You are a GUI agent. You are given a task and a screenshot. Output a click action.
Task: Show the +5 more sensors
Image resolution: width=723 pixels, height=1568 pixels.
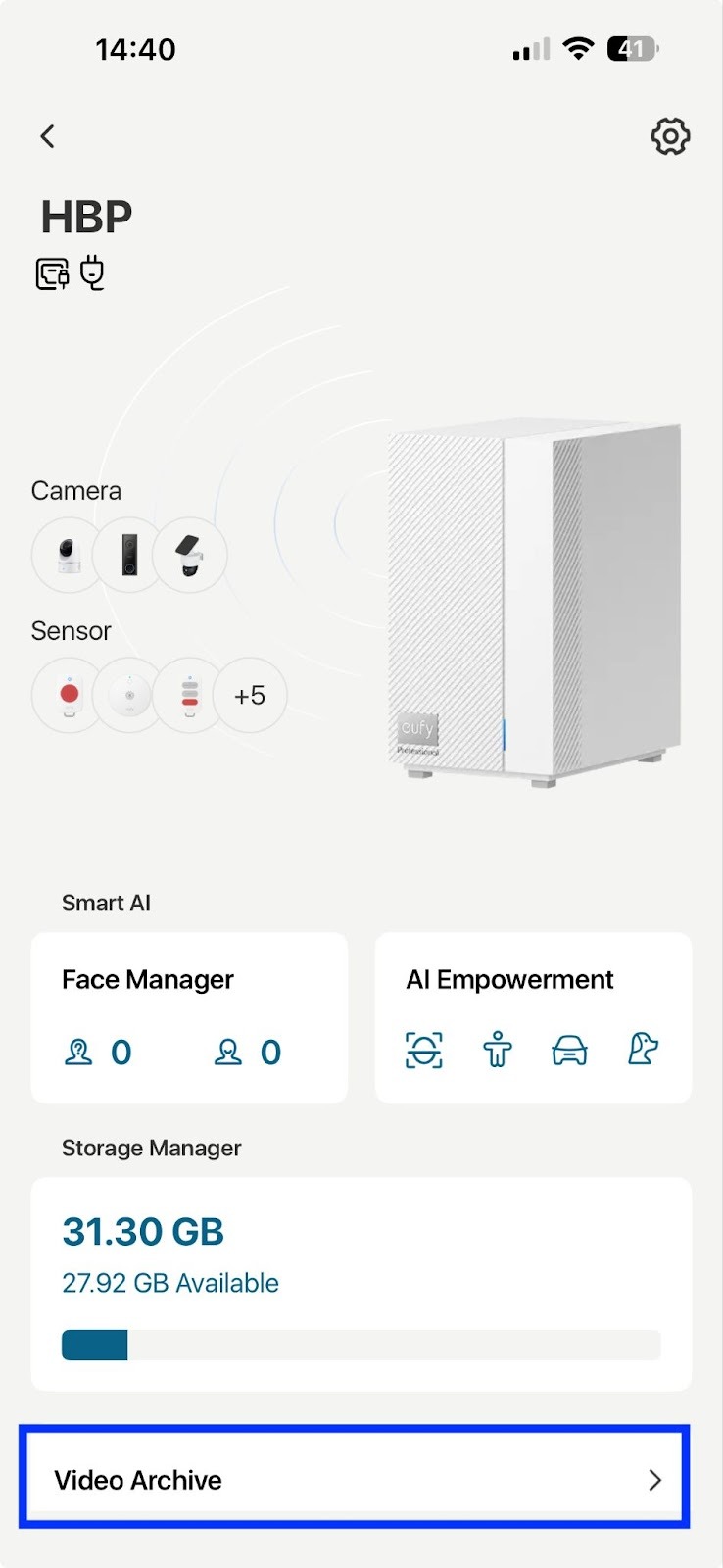(x=250, y=696)
